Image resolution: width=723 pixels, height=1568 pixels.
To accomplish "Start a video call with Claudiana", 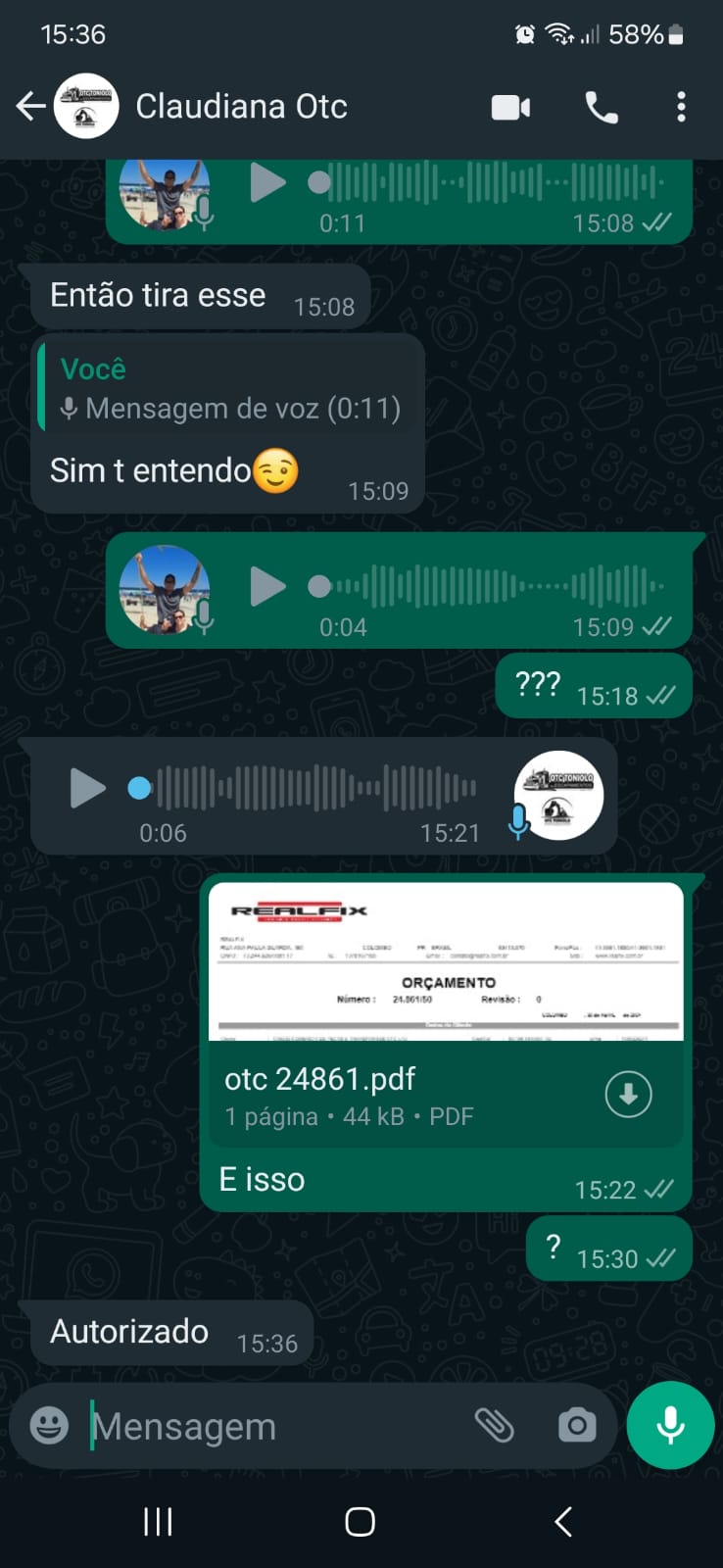I will 510,107.
